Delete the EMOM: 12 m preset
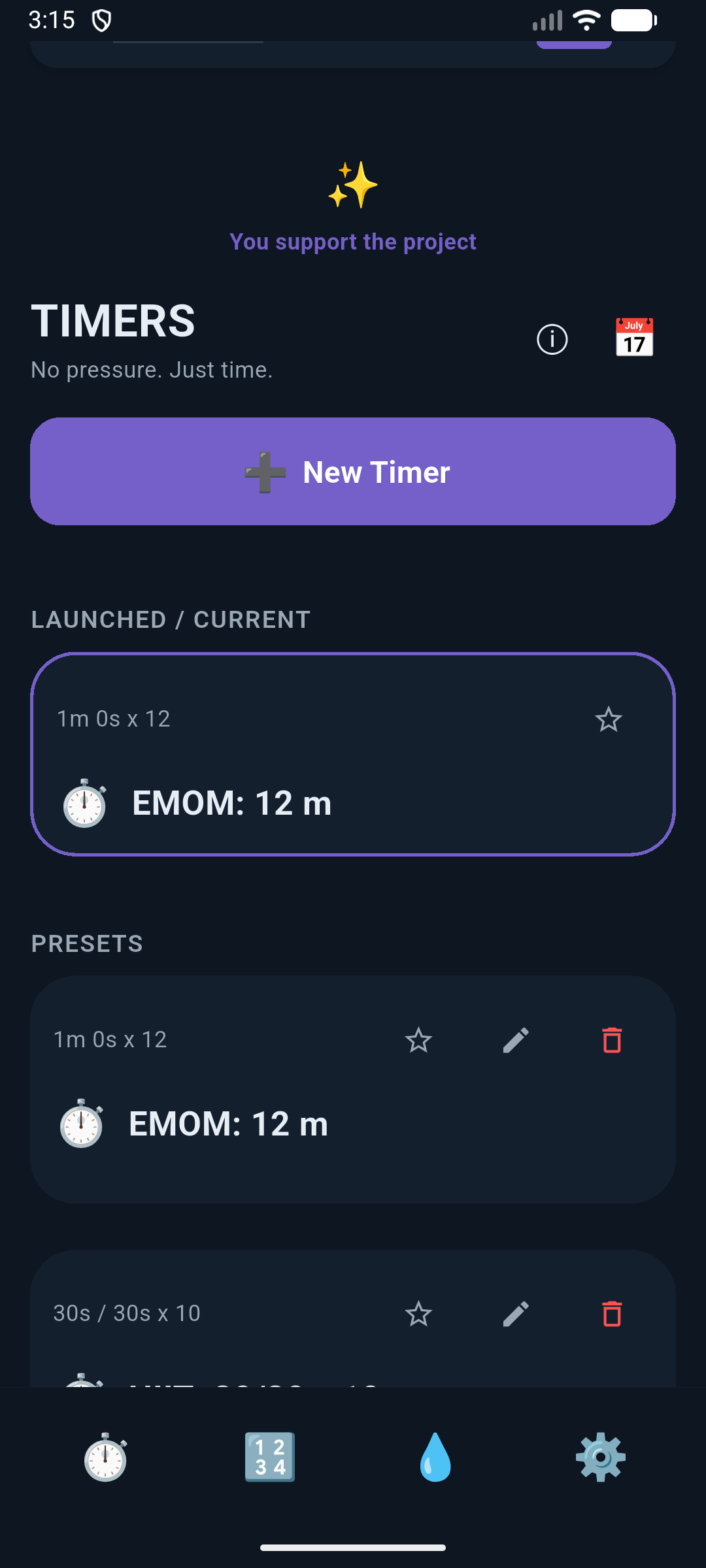Screen dimensions: 706x1568 tap(612, 1040)
